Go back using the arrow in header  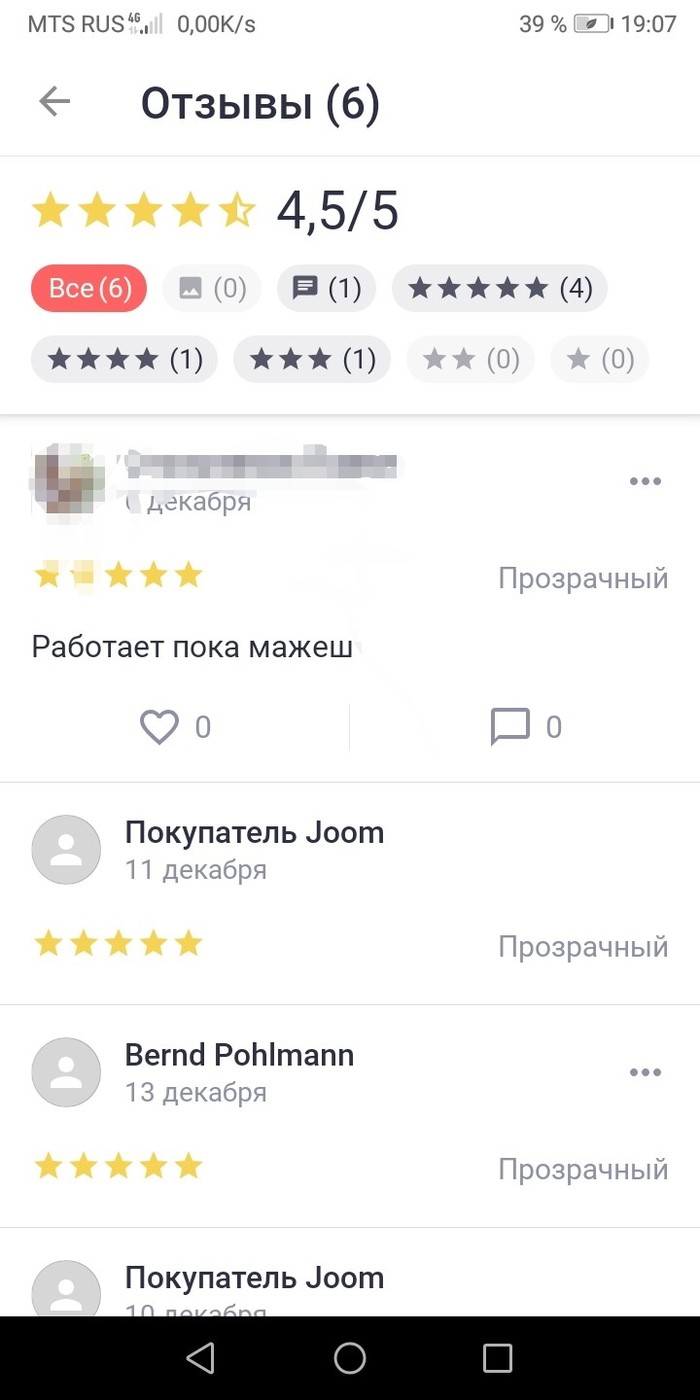(x=55, y=102)
